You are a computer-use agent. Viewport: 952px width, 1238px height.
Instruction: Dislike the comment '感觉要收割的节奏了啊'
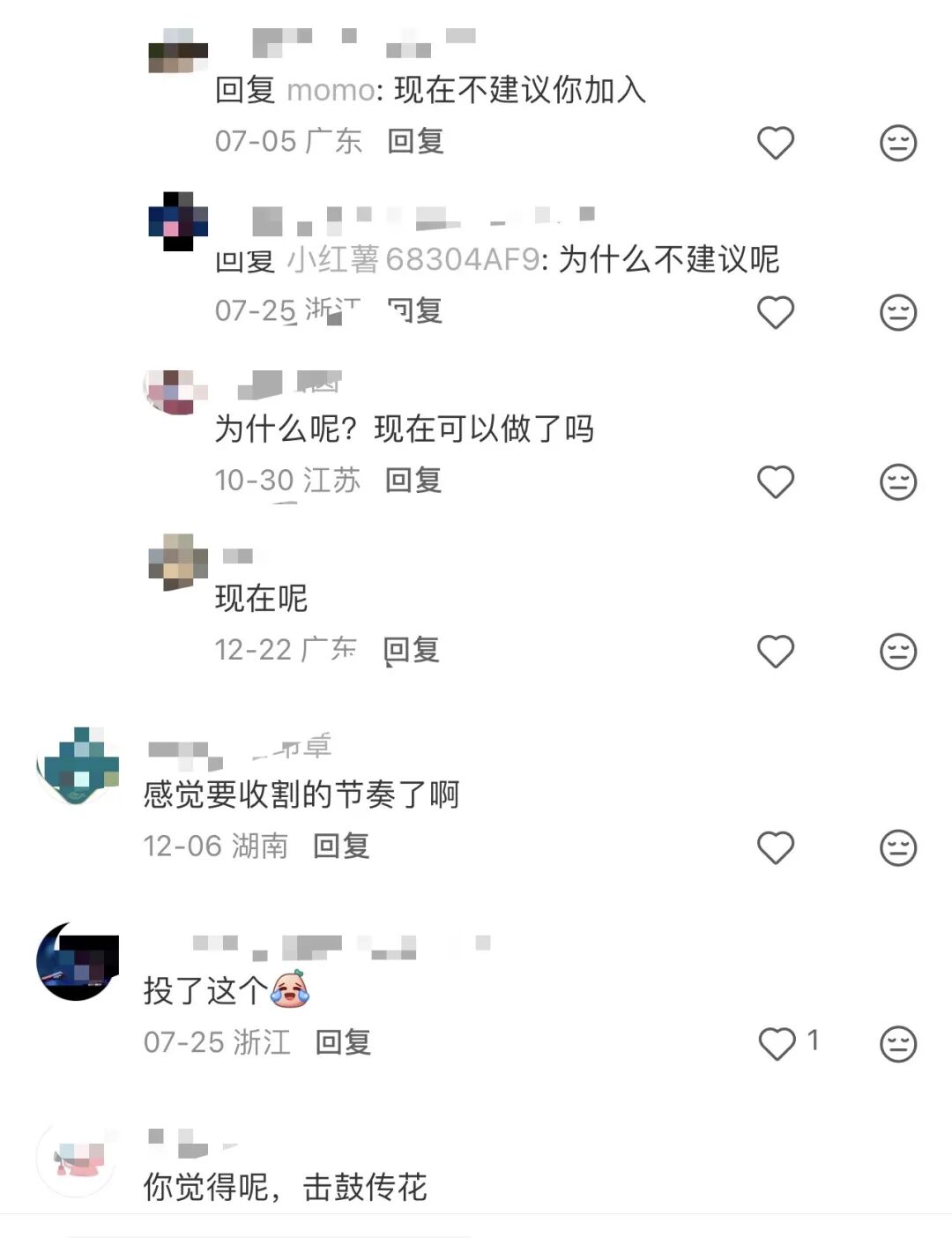pos(897,847)
